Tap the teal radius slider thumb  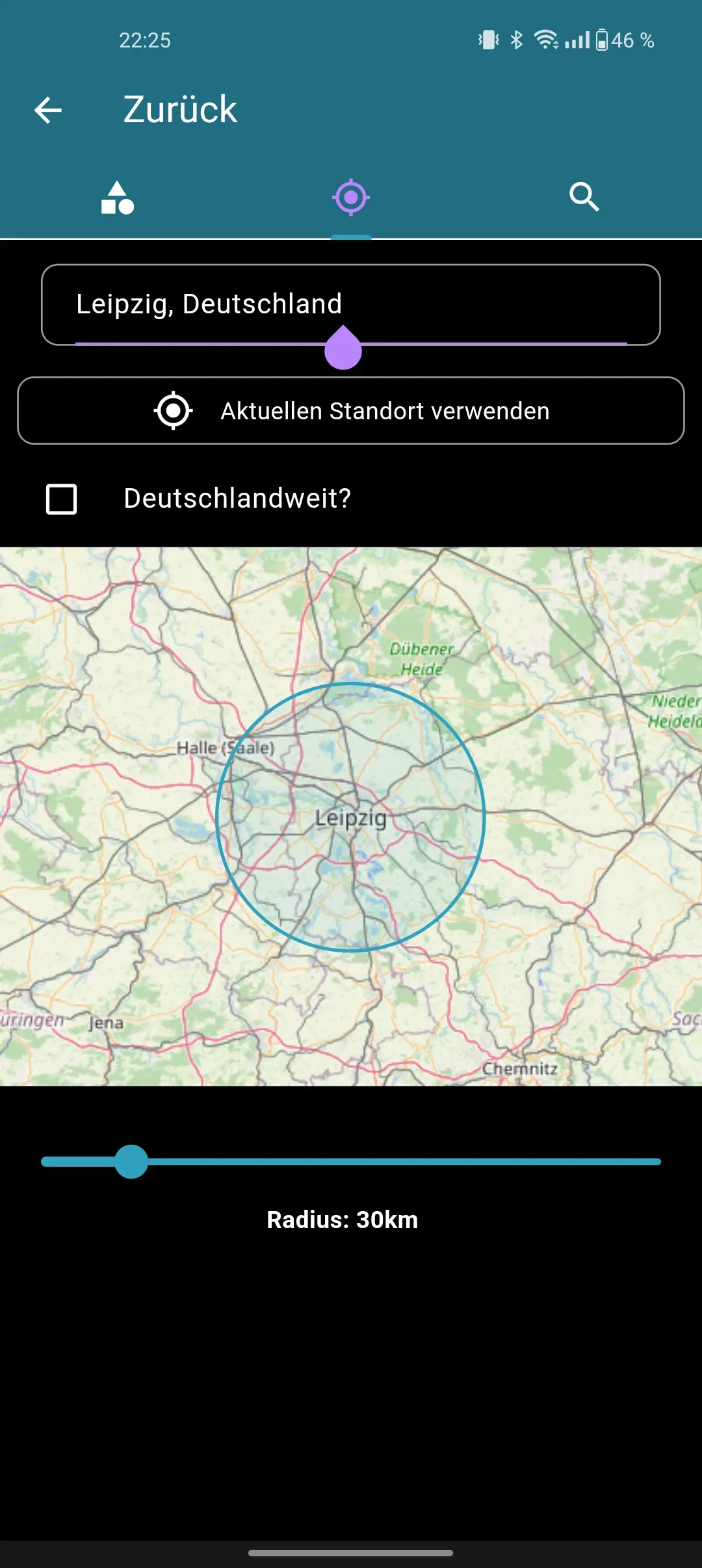click(131, 1162)
